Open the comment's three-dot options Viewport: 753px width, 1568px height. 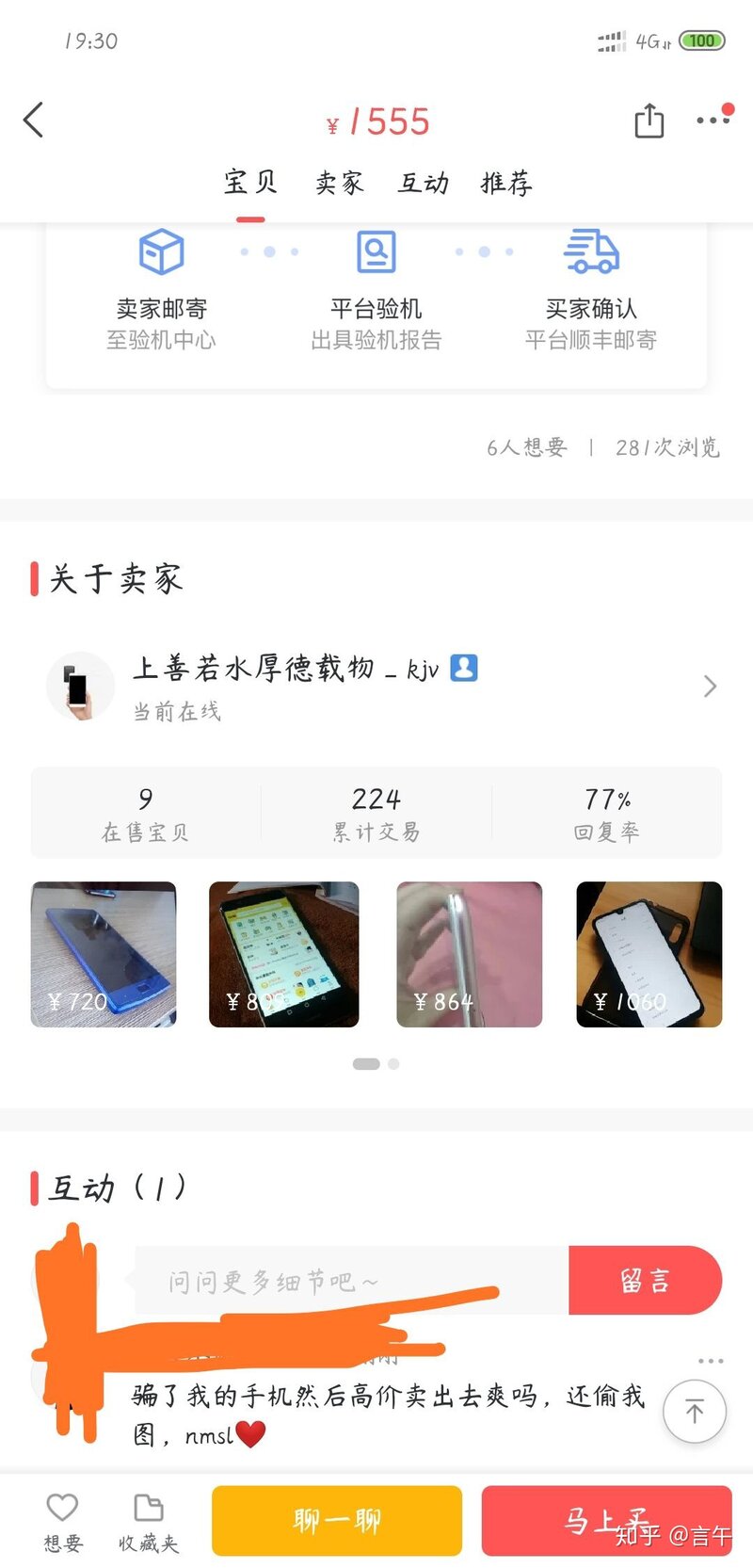click(x=711, y=1361)
